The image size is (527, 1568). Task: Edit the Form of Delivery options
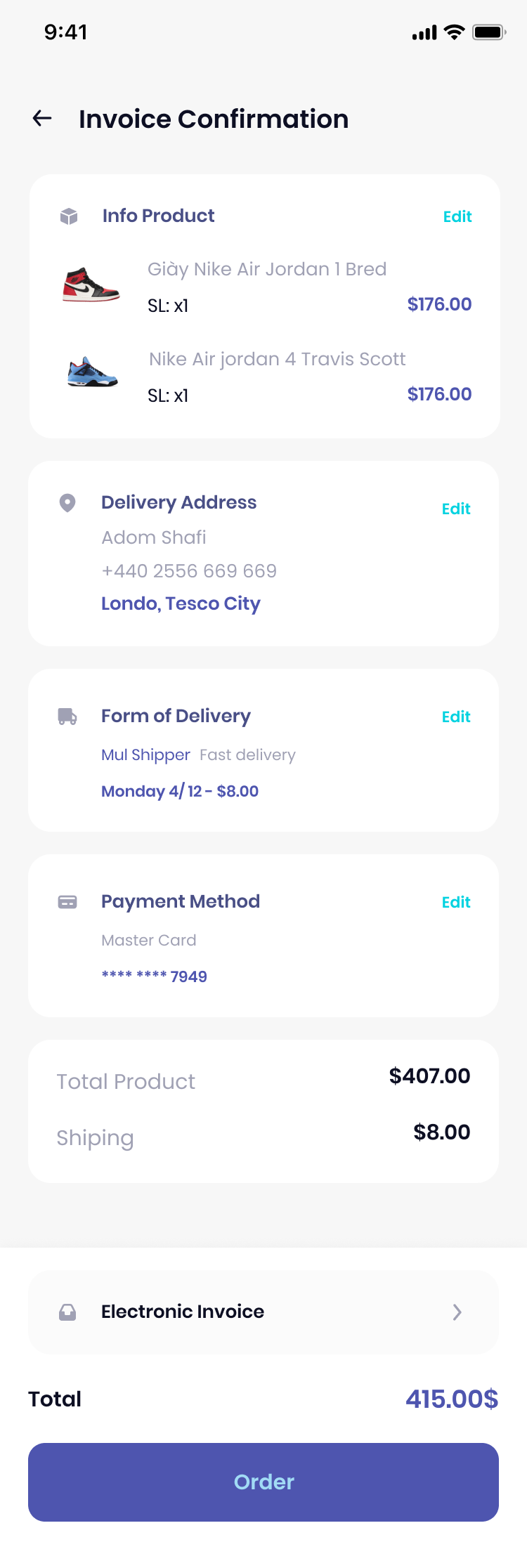pos(456,717)
